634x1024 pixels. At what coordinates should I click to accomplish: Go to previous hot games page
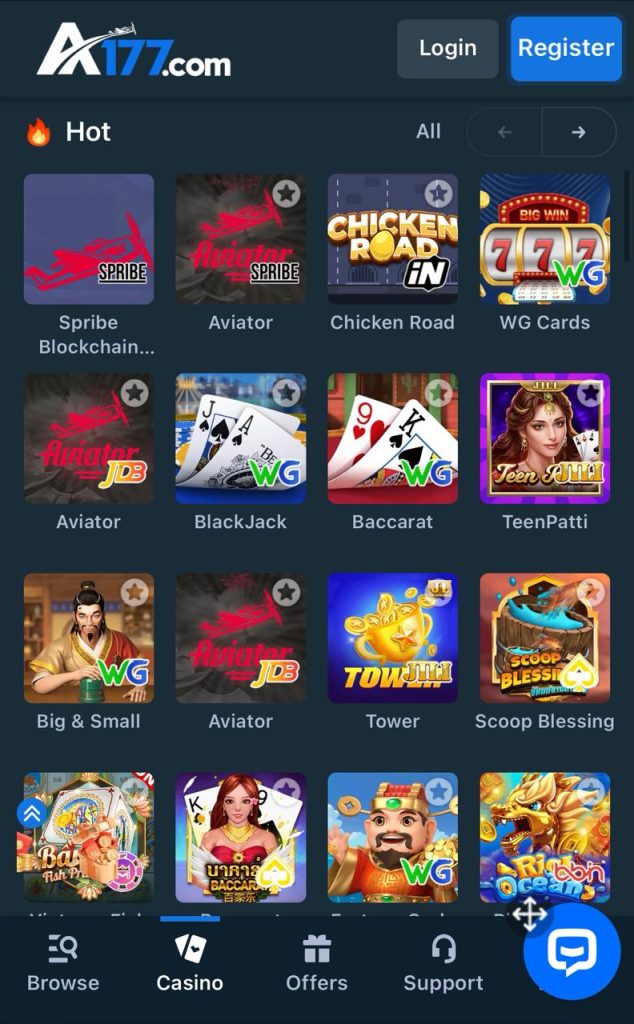pyautogui.click(x=505, y=132)
